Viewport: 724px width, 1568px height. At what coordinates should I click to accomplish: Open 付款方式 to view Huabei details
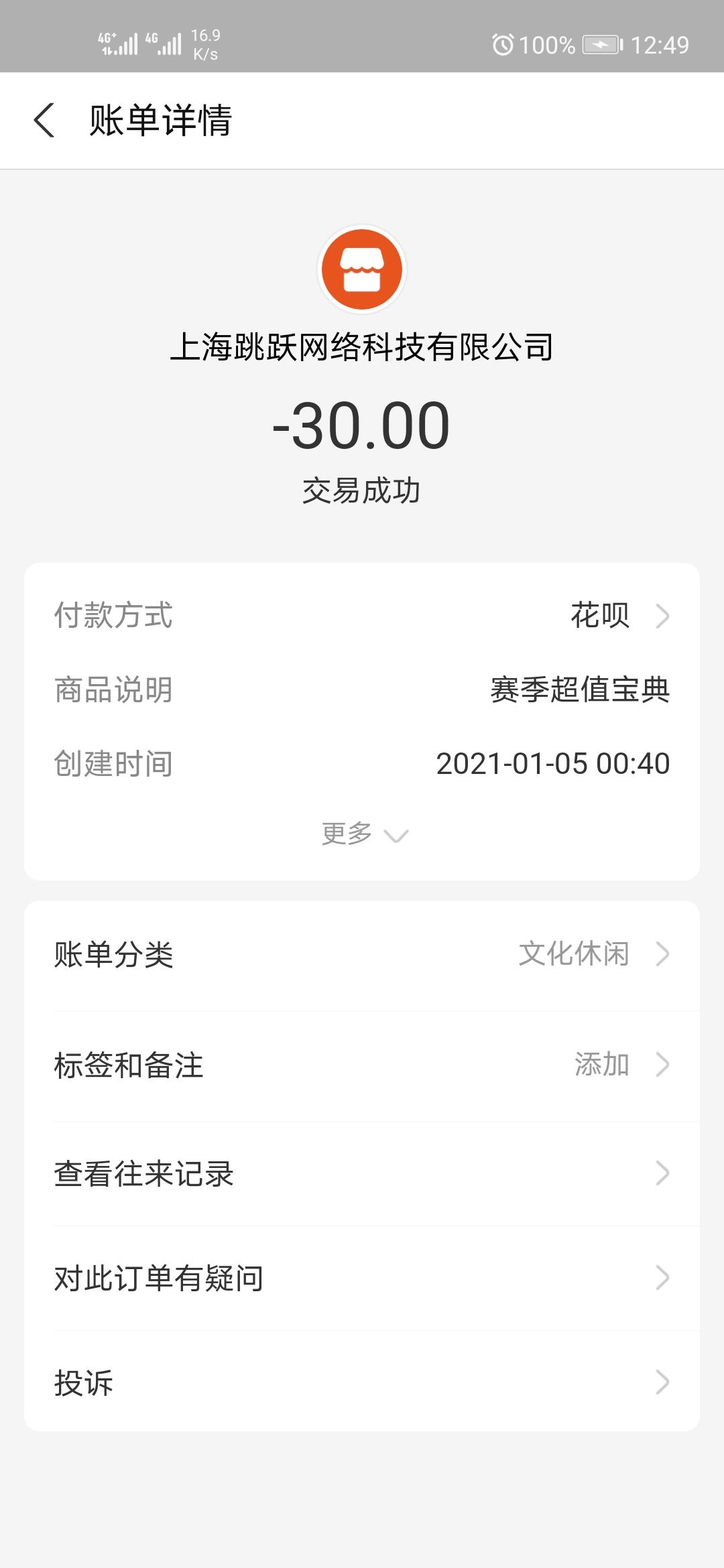(x=362, y=618)
